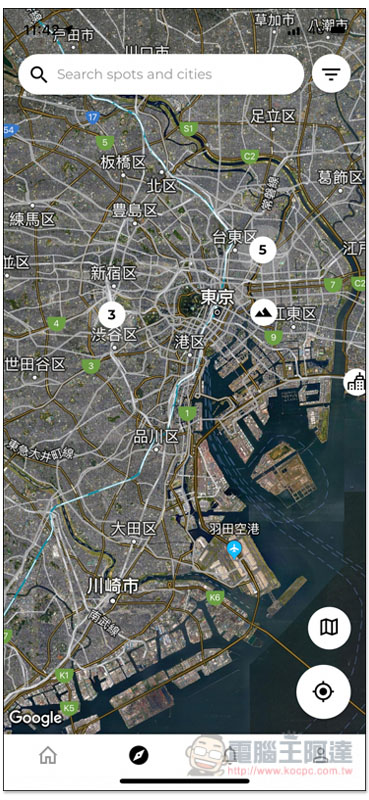Open the filter options button

click(331, 74)
